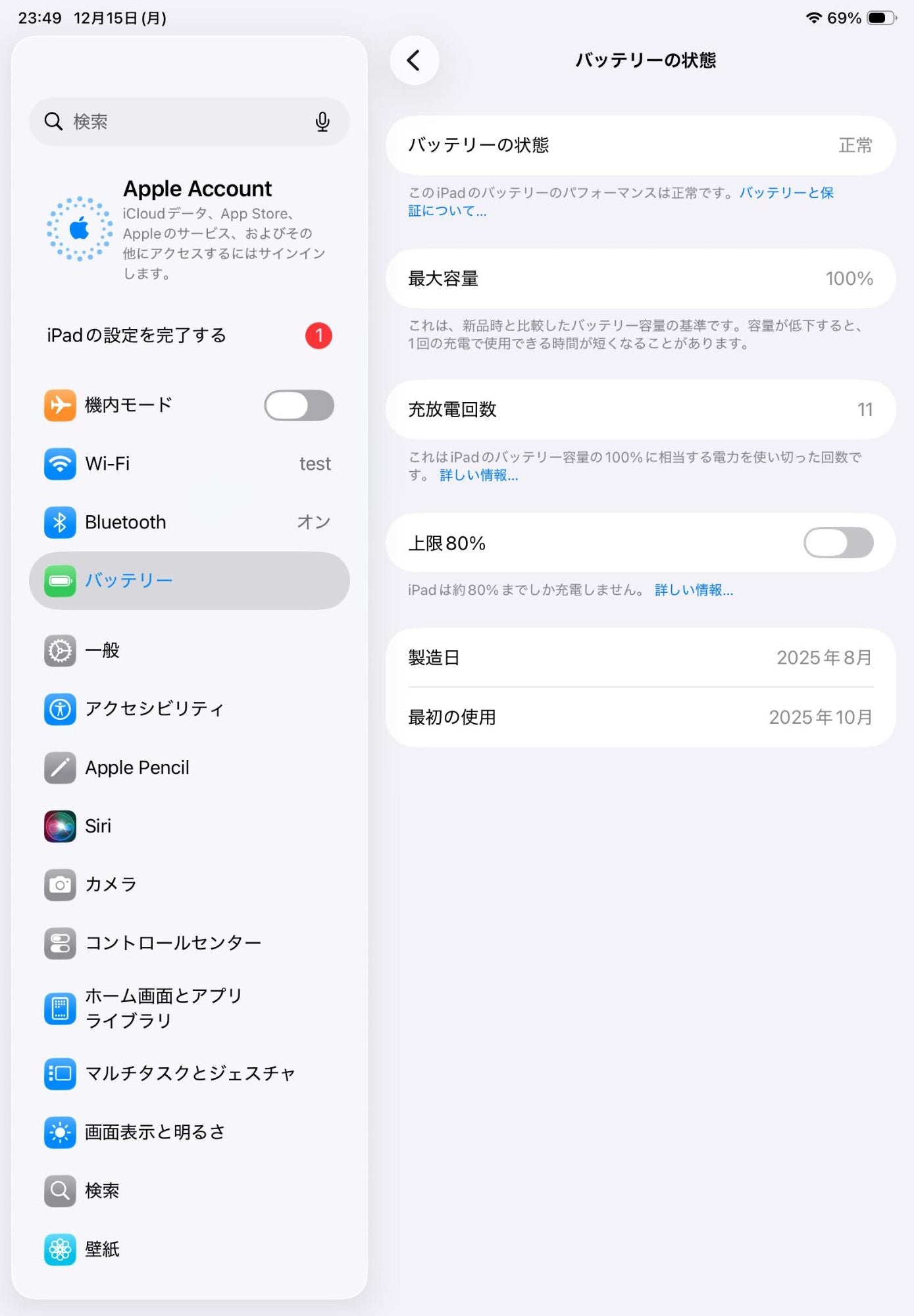Open Wi-Fi settings

(x=189, y=464)
